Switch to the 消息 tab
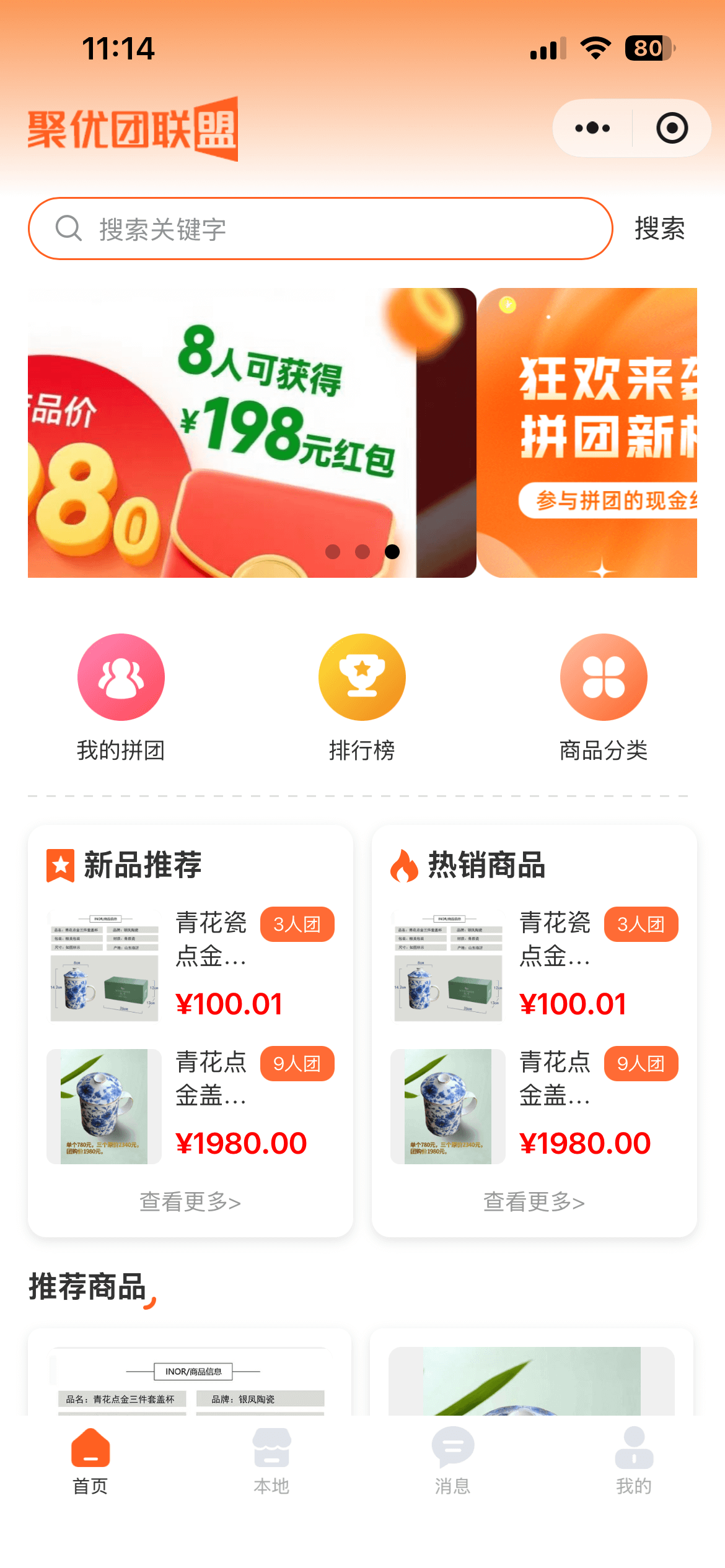Viewport: 725px width, 1568px height. [x=452, y=1460]
